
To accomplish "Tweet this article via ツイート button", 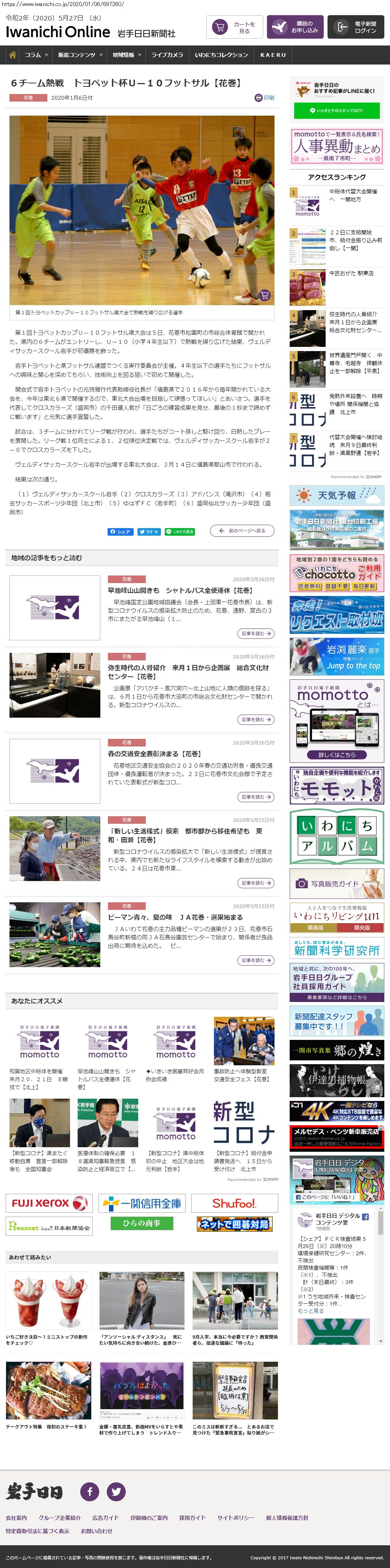I will [149, 532].
